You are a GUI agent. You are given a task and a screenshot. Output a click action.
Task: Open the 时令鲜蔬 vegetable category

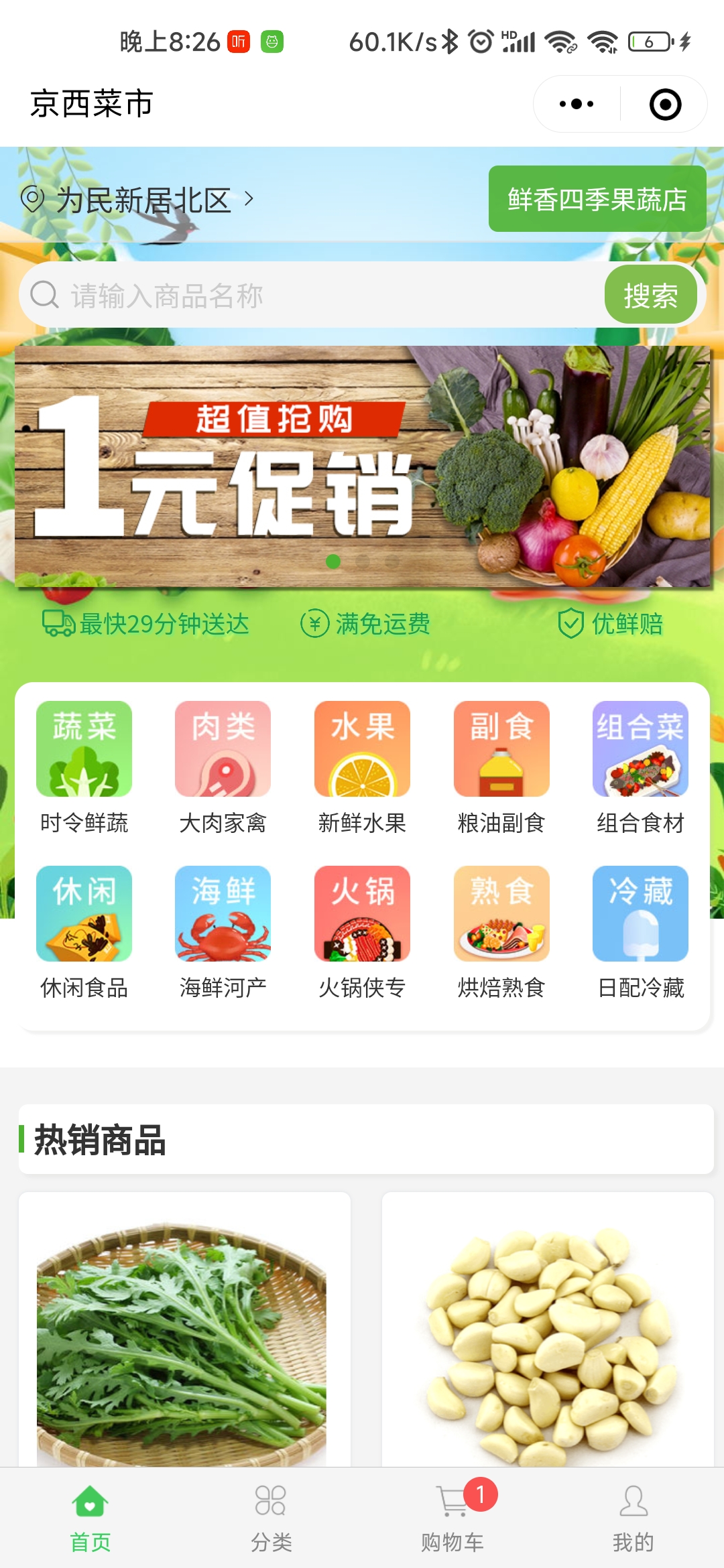[84, 767]
